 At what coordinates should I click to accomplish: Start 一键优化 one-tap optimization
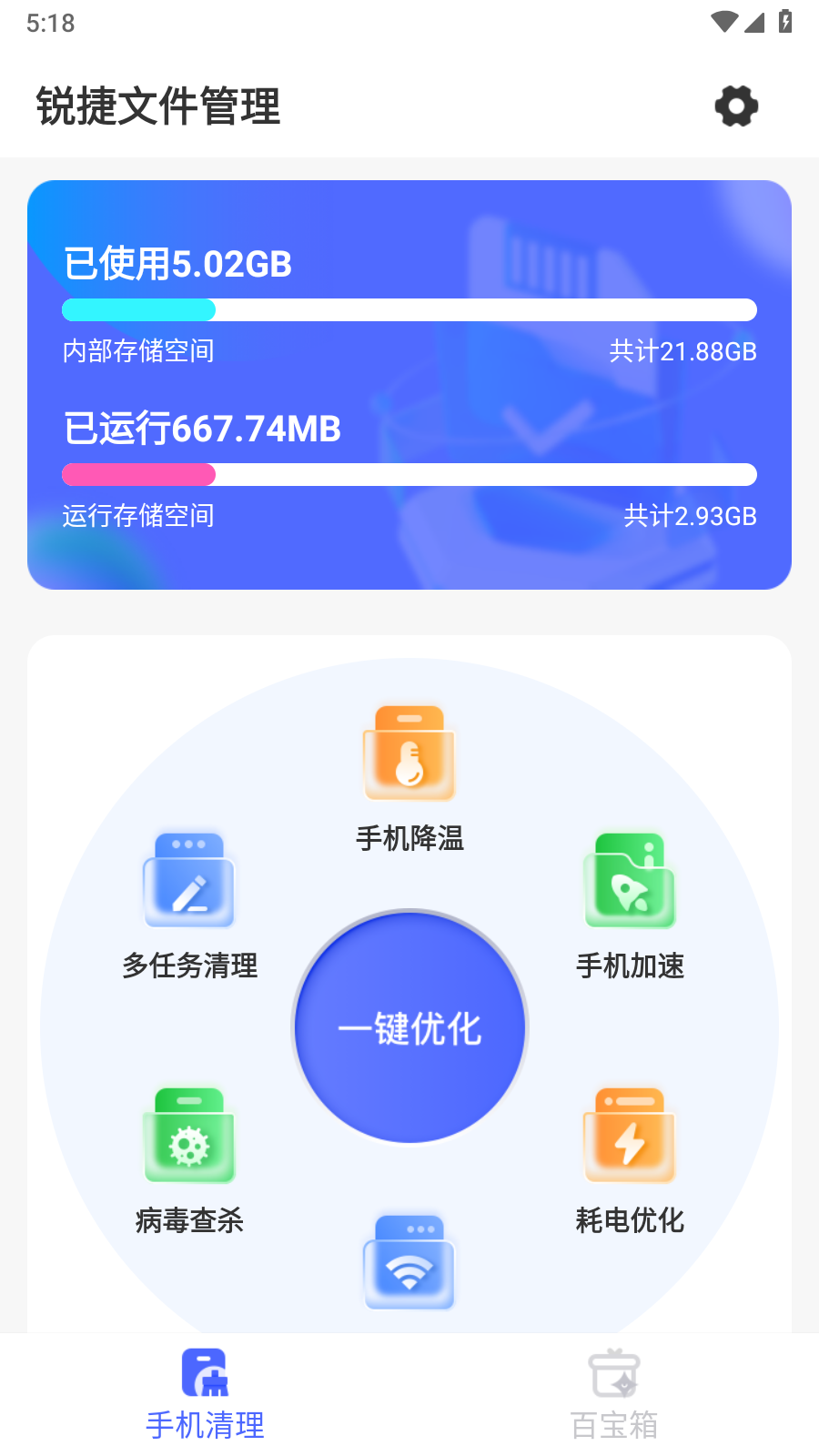tap(409, 1027)
